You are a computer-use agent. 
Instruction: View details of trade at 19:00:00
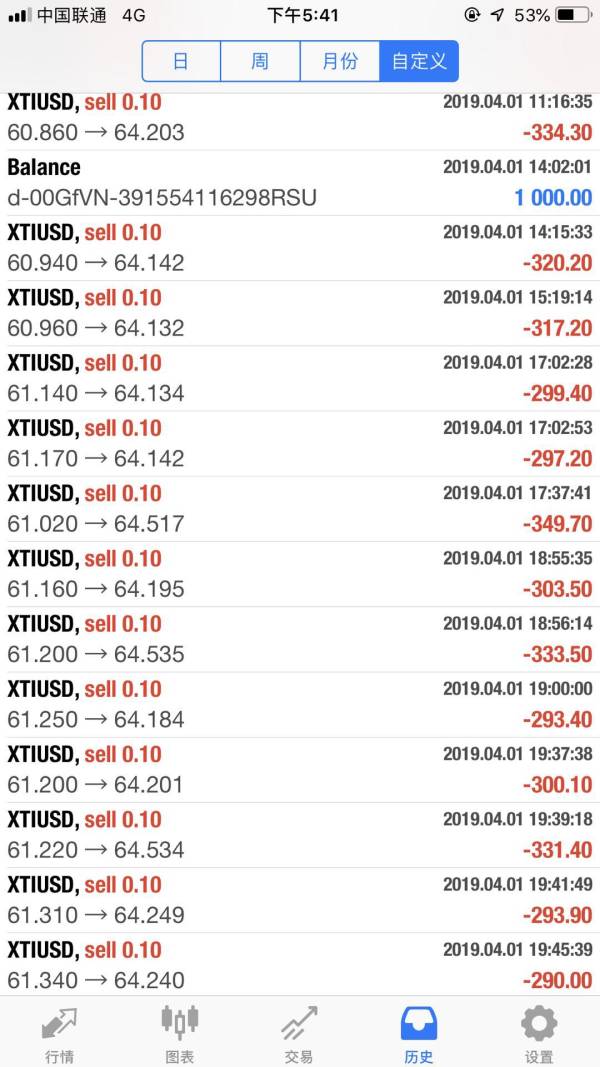[x=300, y=704]
